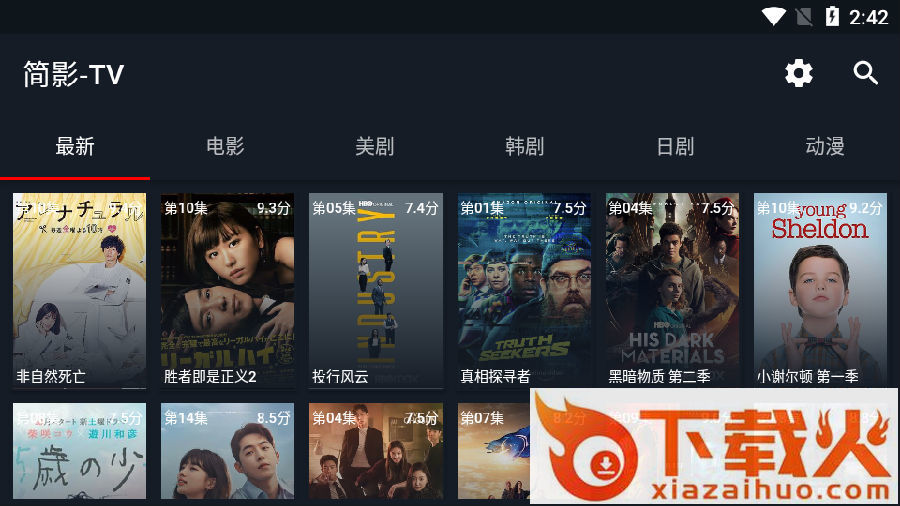Open the 胜者即是正义2 poster
Screen dimensions: 900x506
point(227,290)
